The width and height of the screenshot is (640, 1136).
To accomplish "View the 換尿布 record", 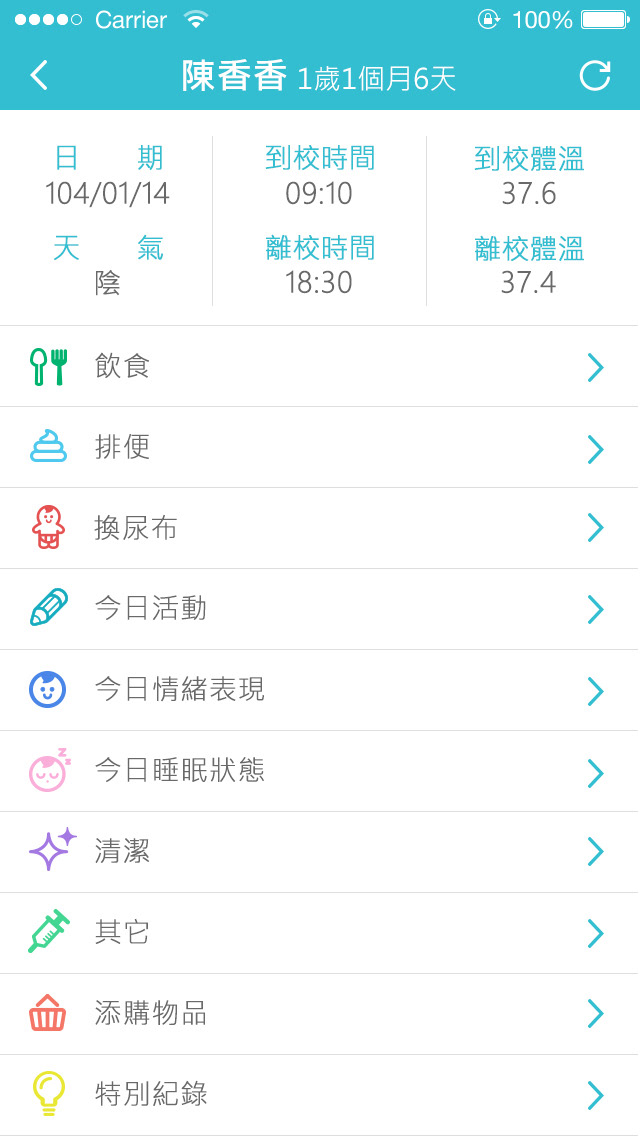I will (x=320, y=528).
